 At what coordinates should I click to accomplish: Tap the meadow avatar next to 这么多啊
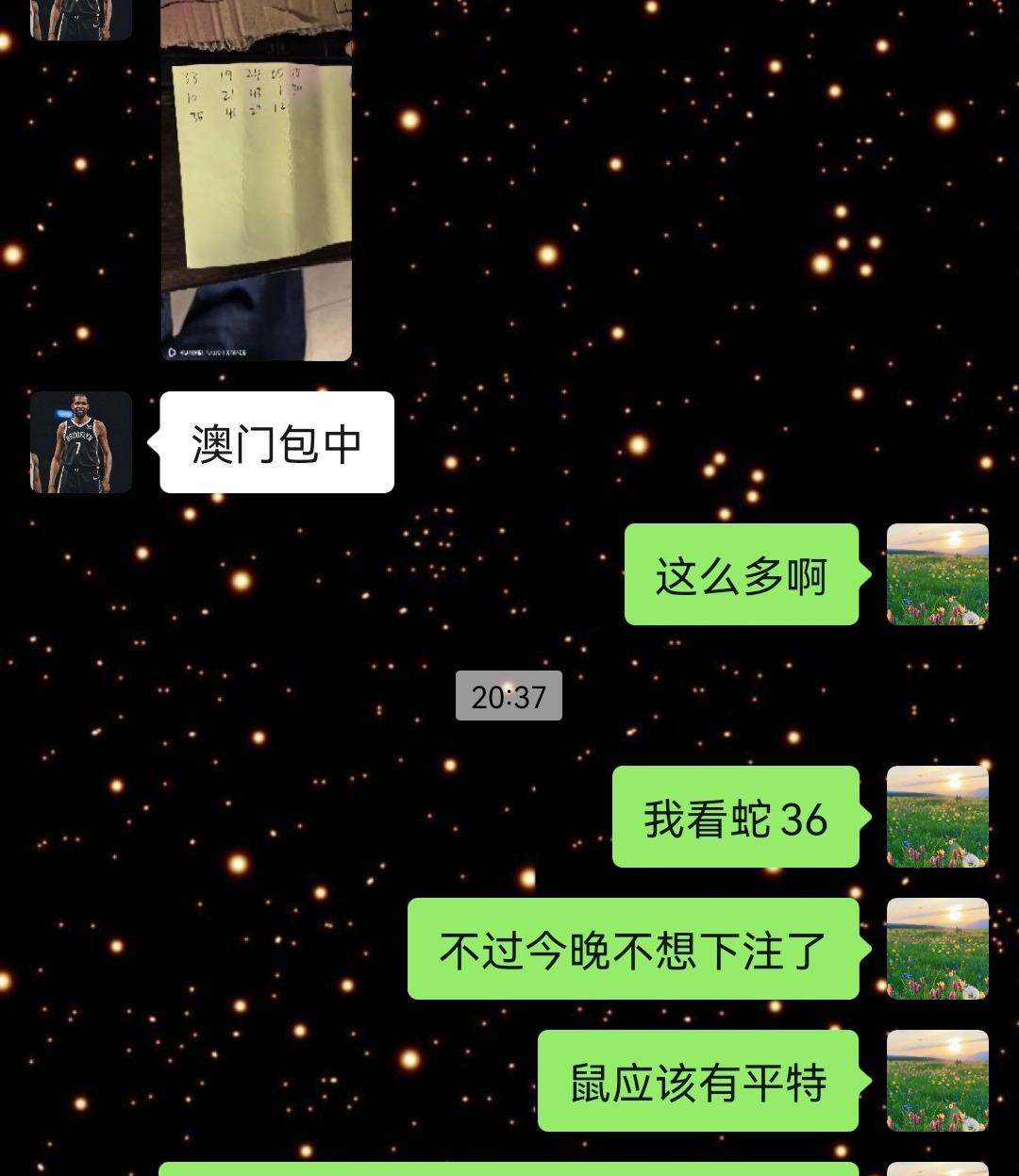[x=937, y=576]
